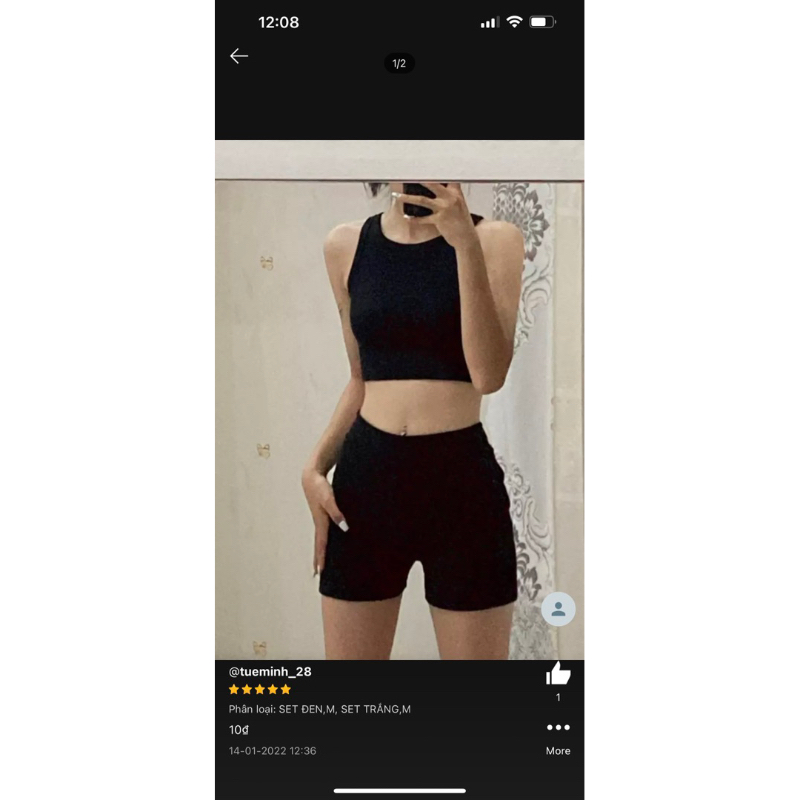Go back using the top-left arrow
The image size is (800, 800).
(x=239, y=56)
